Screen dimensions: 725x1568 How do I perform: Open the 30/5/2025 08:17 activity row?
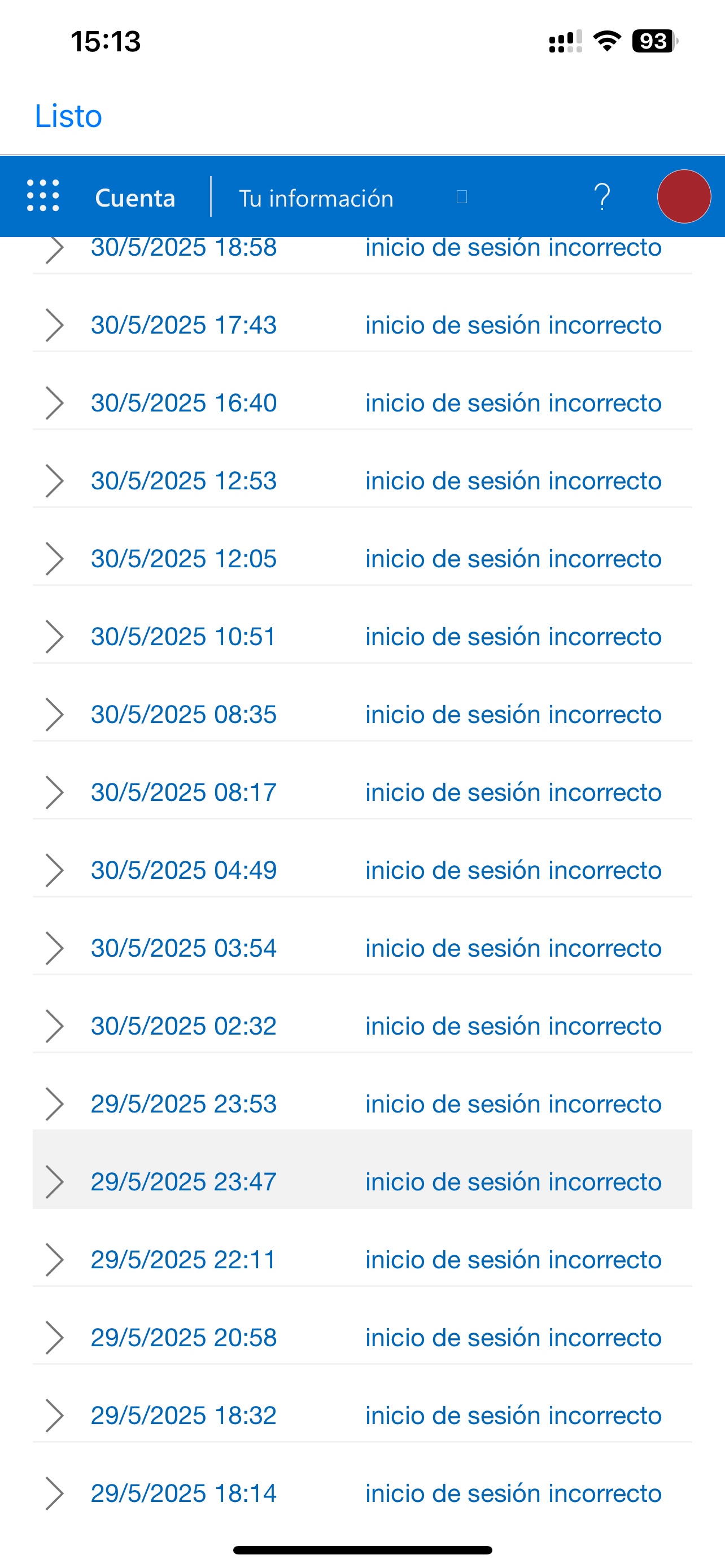point(55,792)
